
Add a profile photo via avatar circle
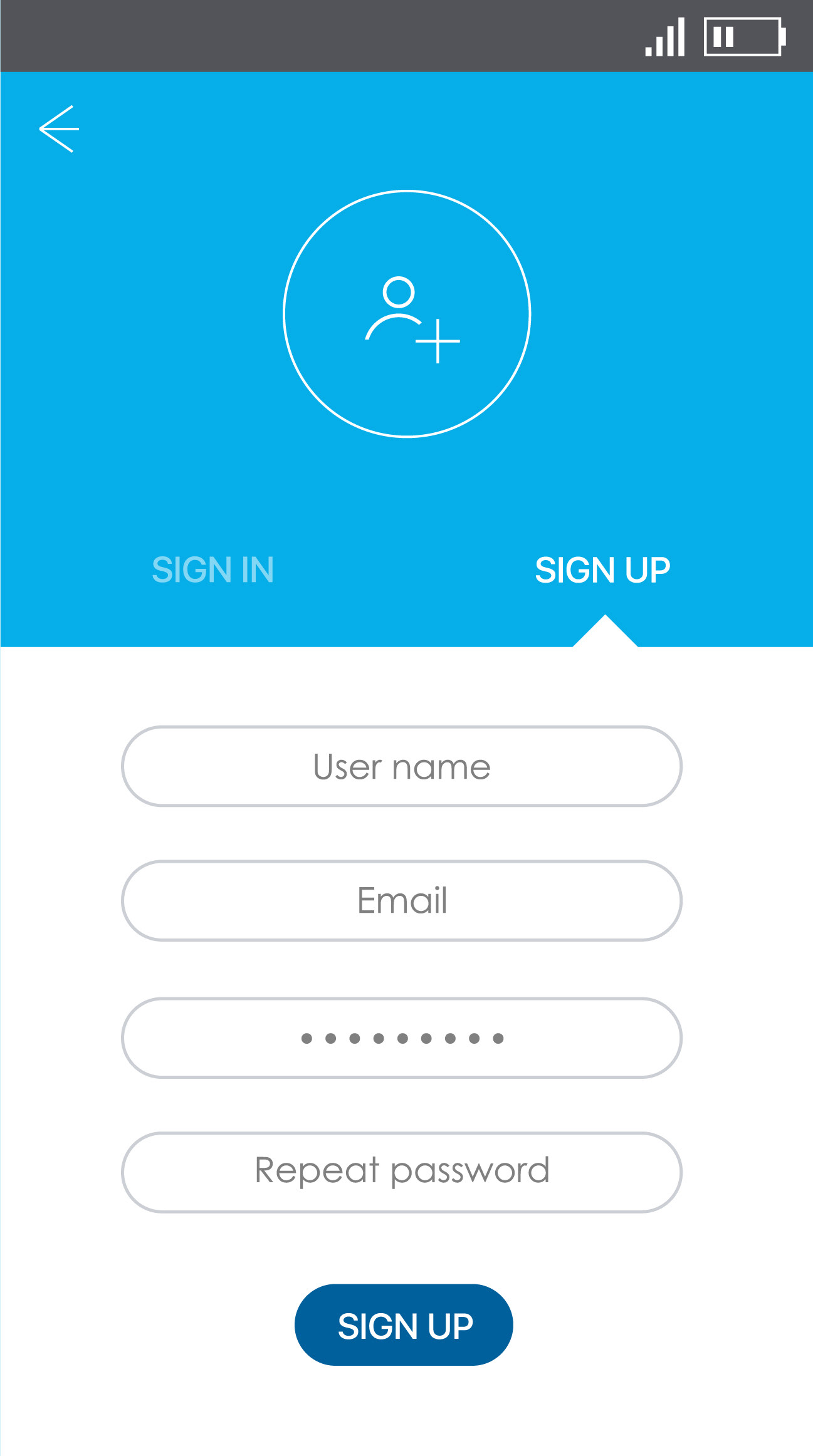point(407,314)
